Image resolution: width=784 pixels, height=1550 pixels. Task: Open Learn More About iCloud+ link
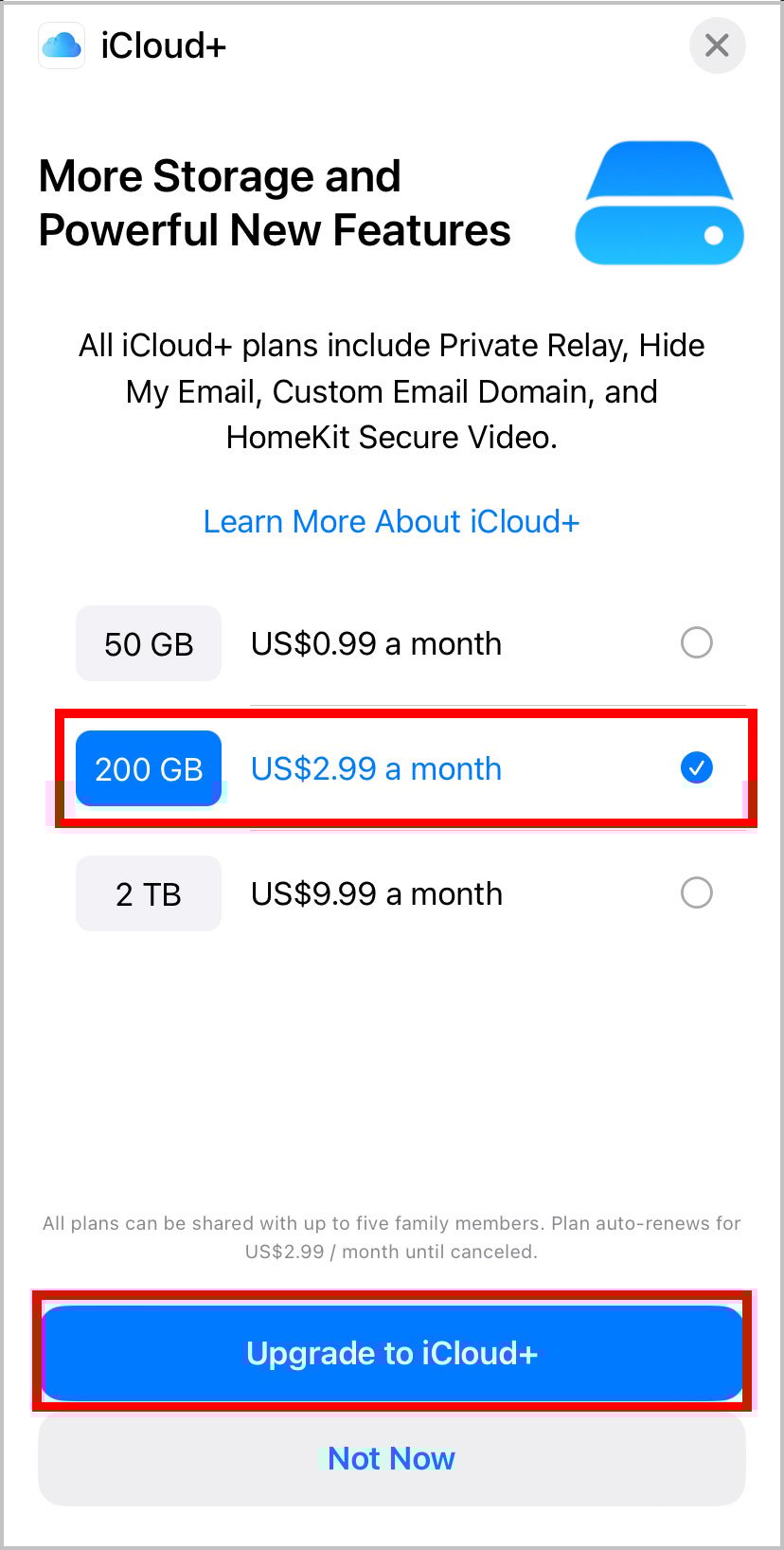[x=391, y=522]
